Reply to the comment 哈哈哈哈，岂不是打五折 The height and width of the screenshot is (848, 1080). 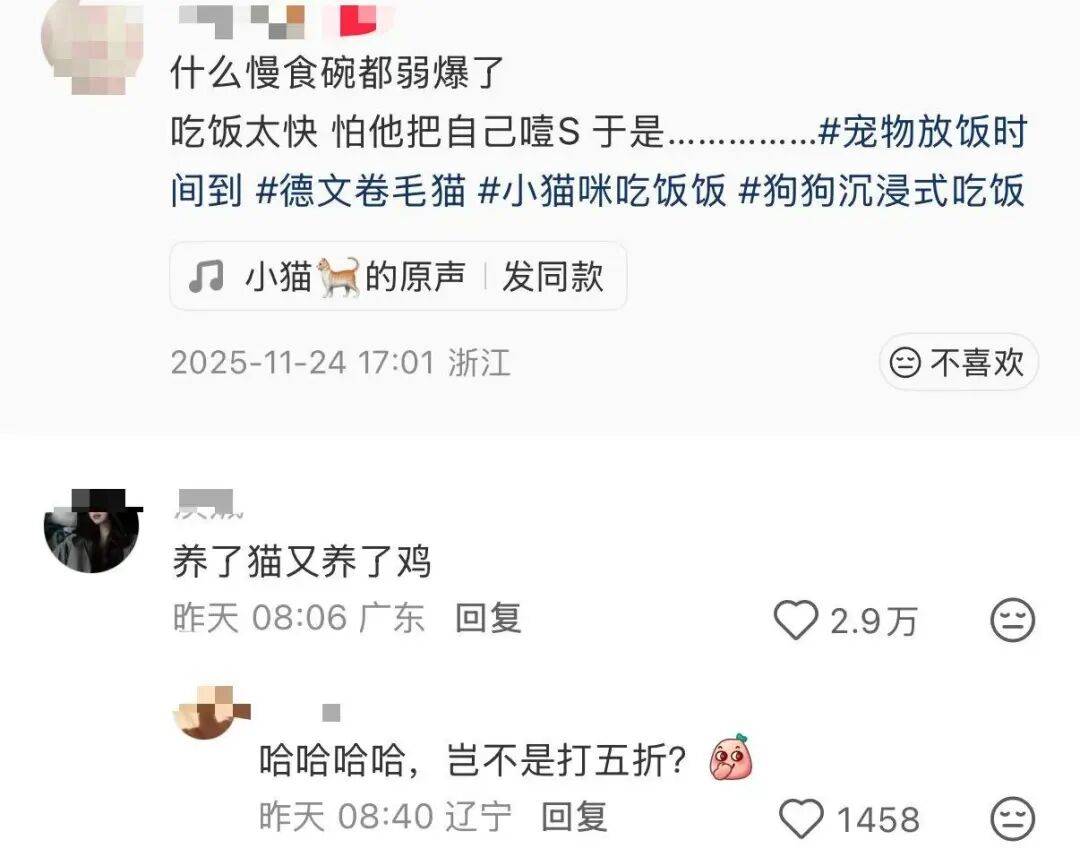(574, 817)
